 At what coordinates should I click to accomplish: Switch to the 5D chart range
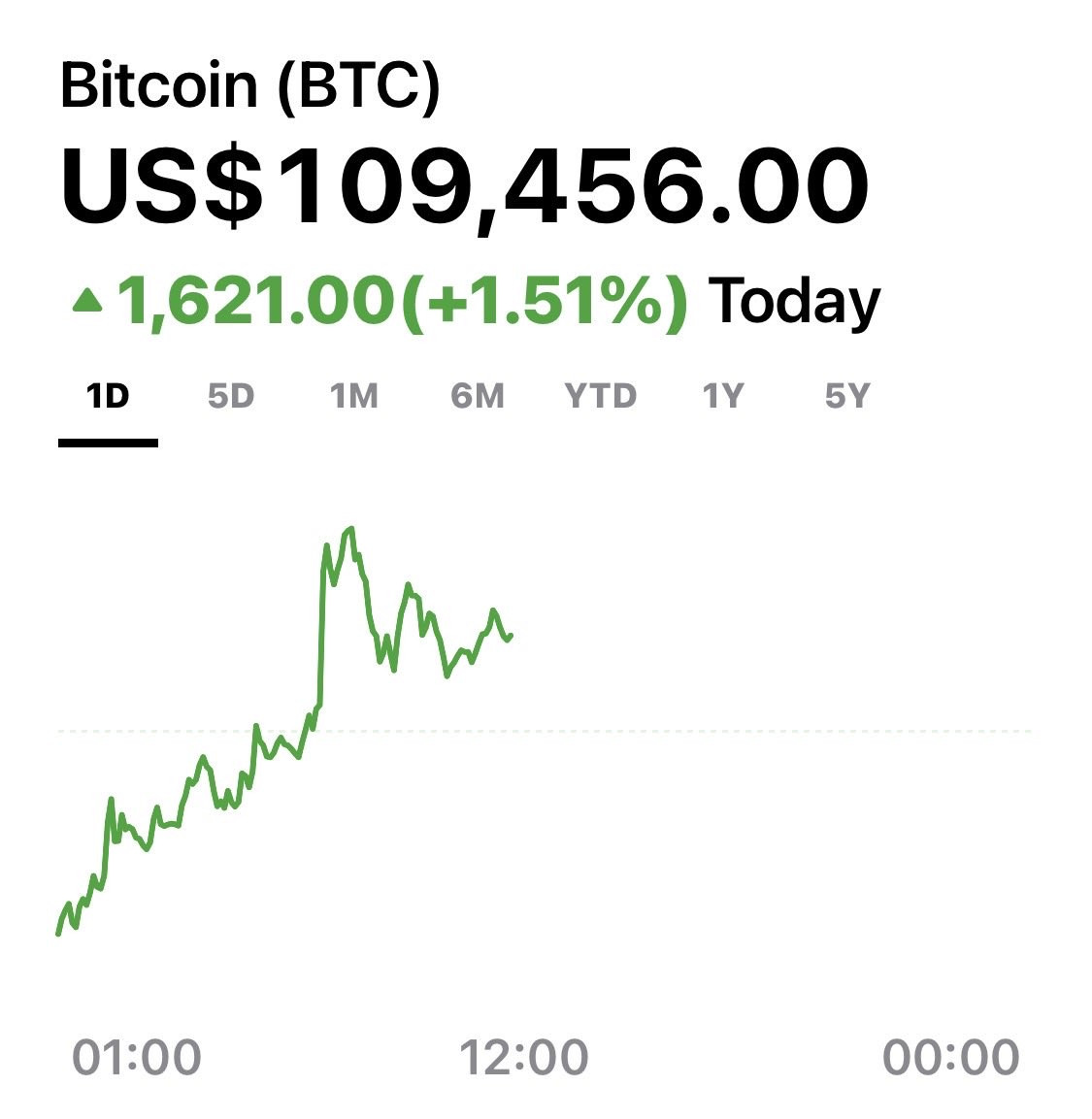click(231, 396)
